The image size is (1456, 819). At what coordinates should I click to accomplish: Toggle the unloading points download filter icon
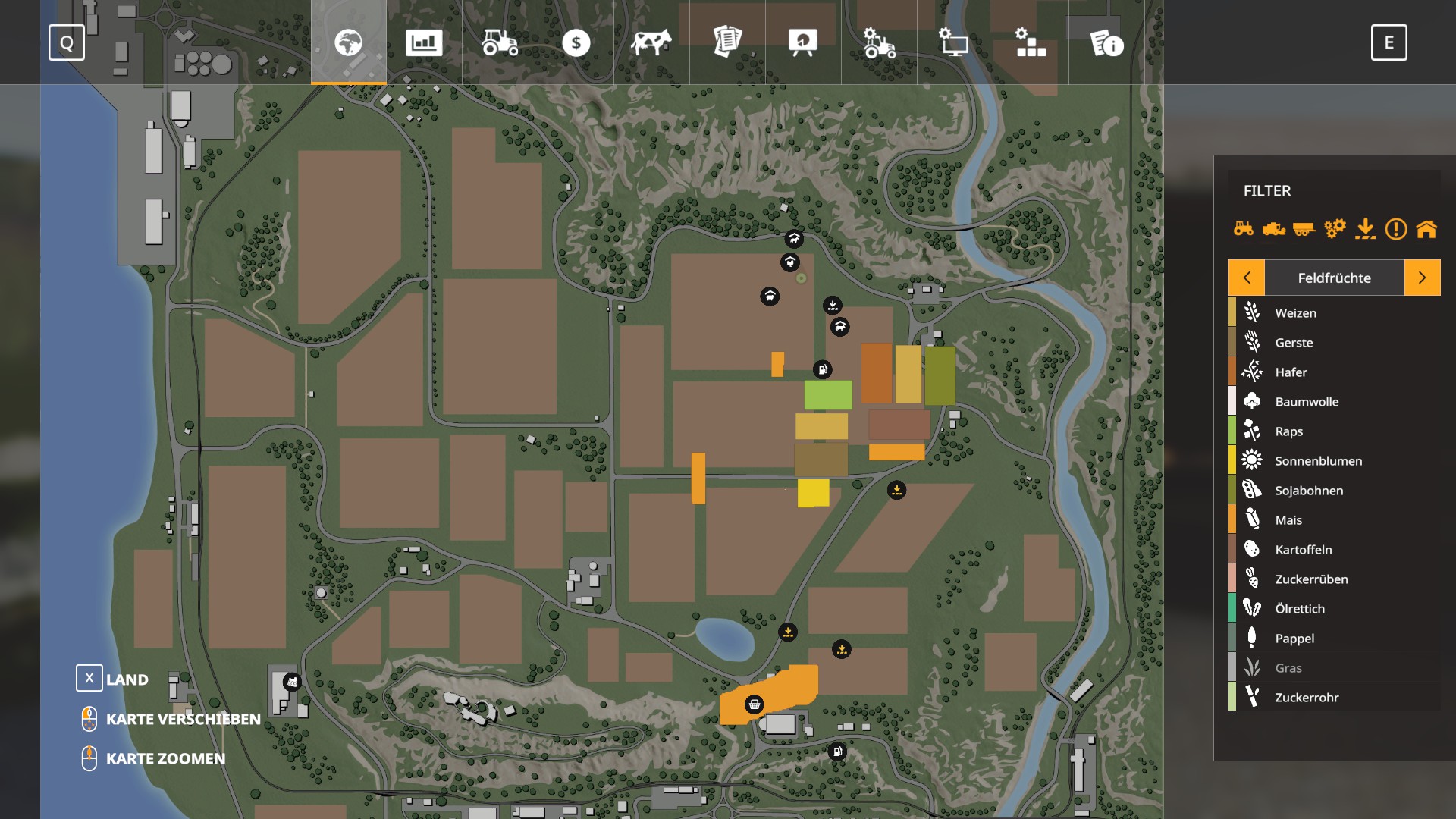(x=1365, y=228)
